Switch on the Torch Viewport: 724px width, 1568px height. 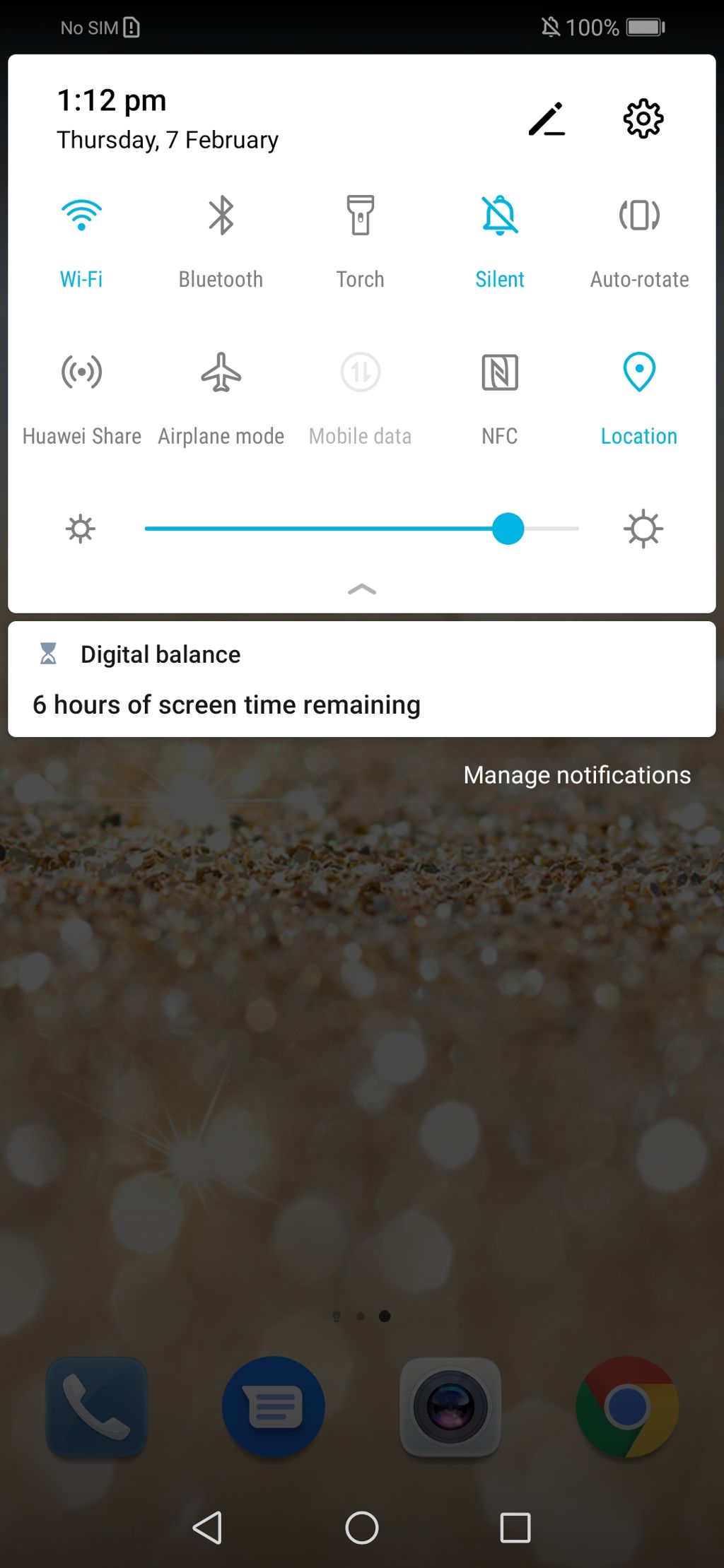(360, 216)
